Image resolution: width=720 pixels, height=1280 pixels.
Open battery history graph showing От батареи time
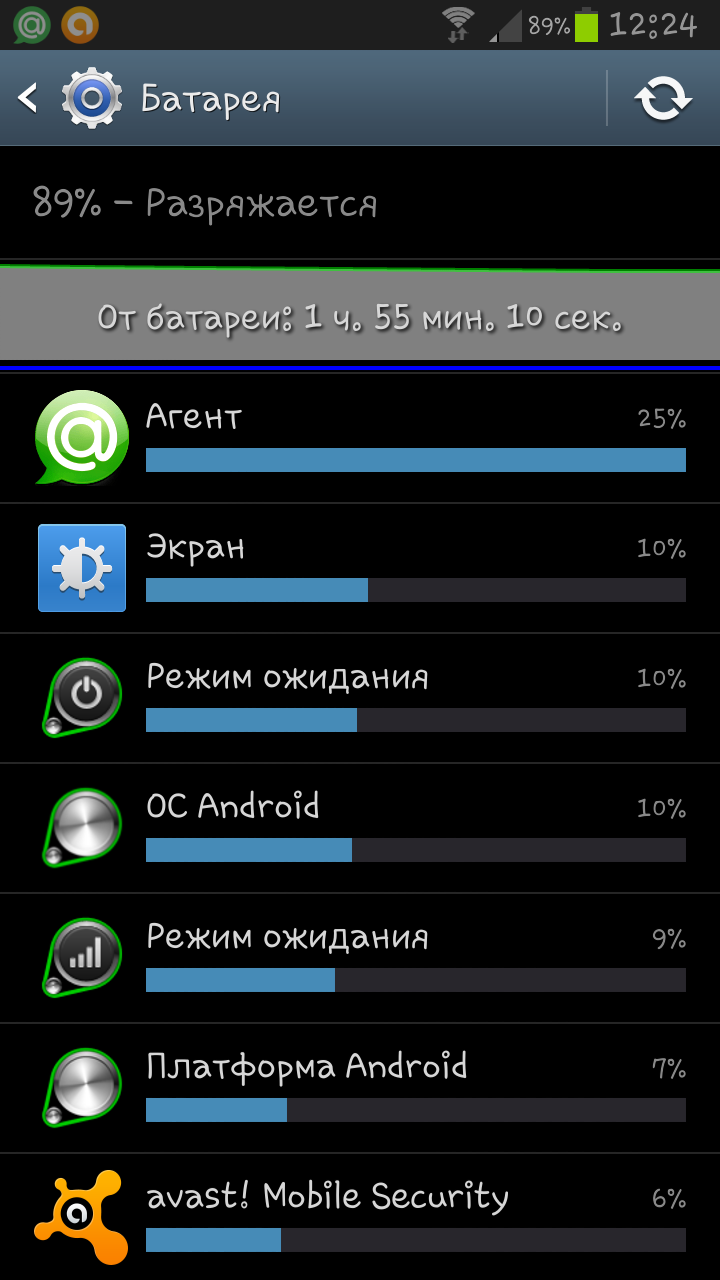[x=360, y=318]
